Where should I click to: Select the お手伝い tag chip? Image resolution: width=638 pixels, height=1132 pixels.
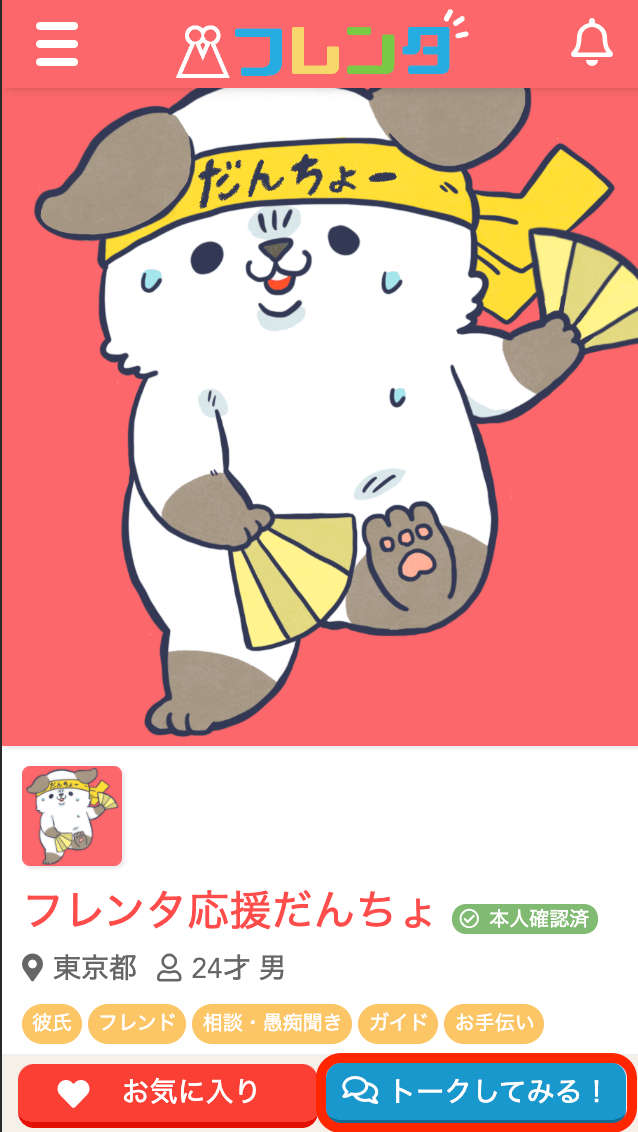(494, 1023)
